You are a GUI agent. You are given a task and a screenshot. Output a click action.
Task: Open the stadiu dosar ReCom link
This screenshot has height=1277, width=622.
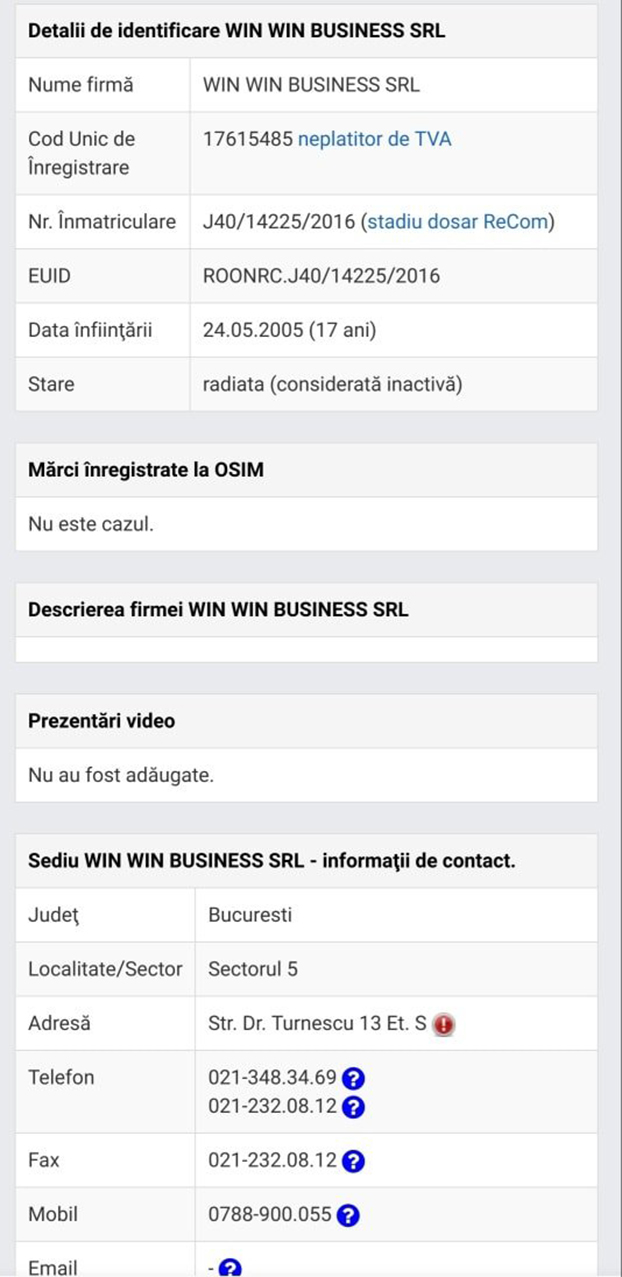(x=458, y=222)
